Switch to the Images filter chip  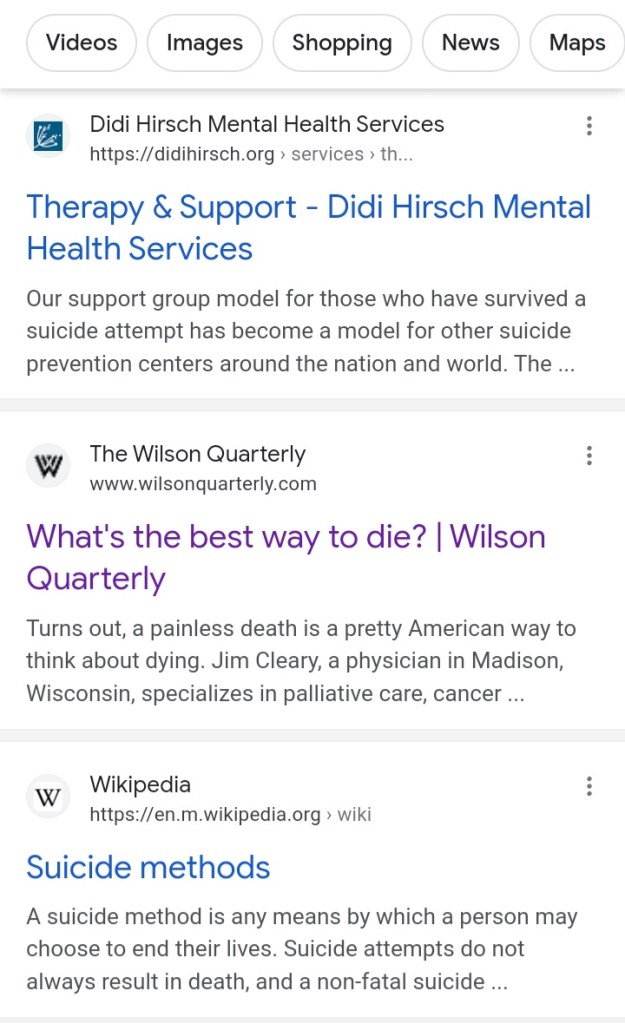(x=204, y=43)
